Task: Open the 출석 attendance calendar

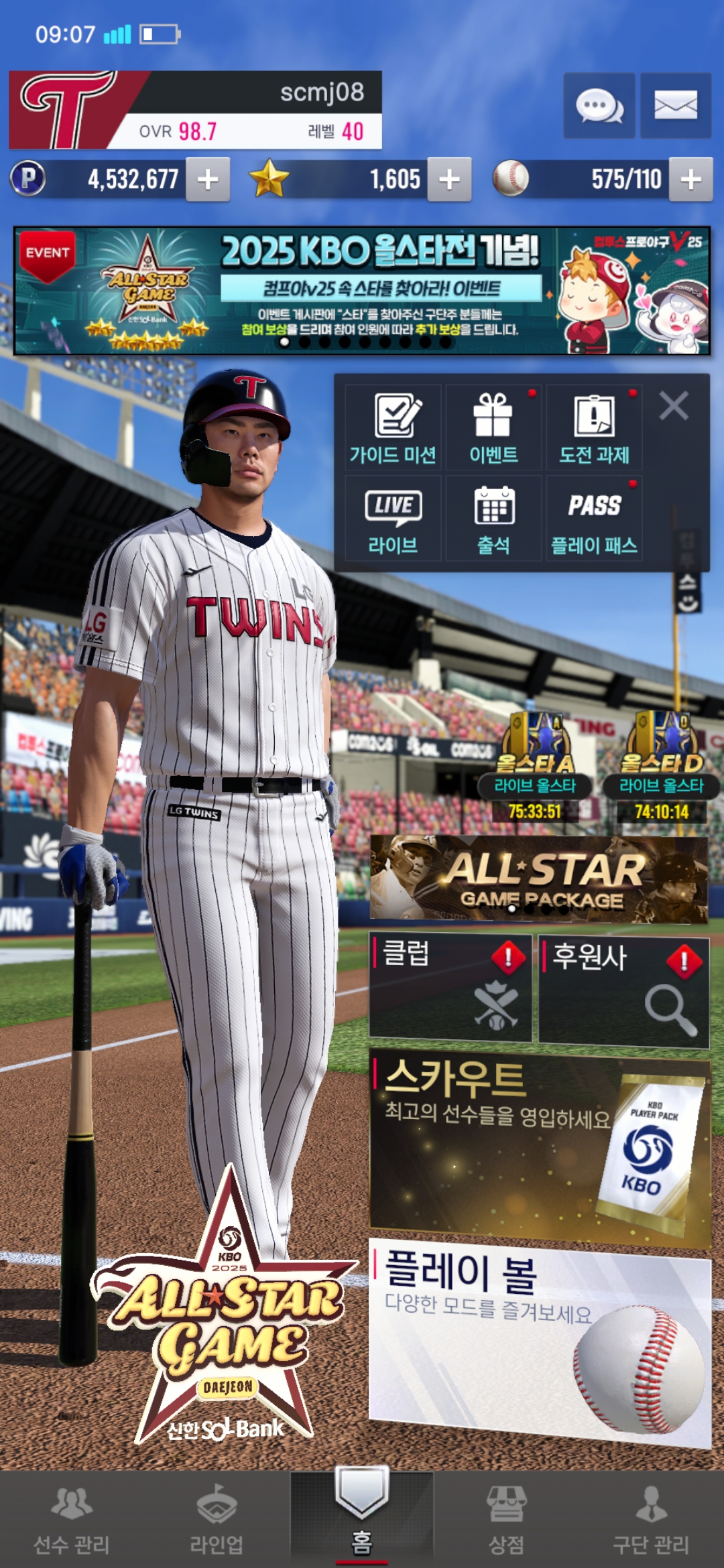Action: 493,519
